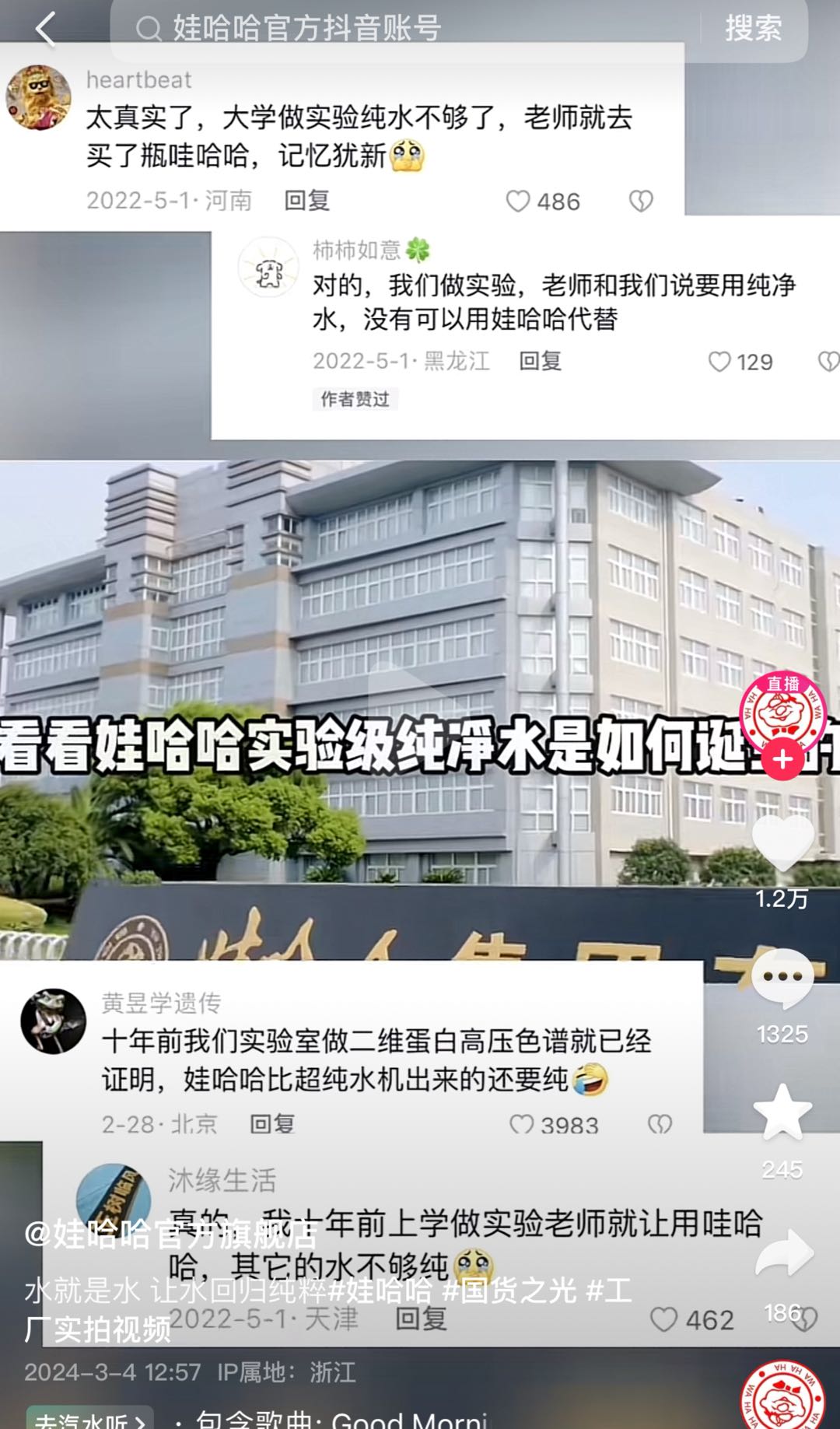This screenshot has height=1429, width=840.
Task: Follow the account with the red plus
Action: click(x=782, y=760)
